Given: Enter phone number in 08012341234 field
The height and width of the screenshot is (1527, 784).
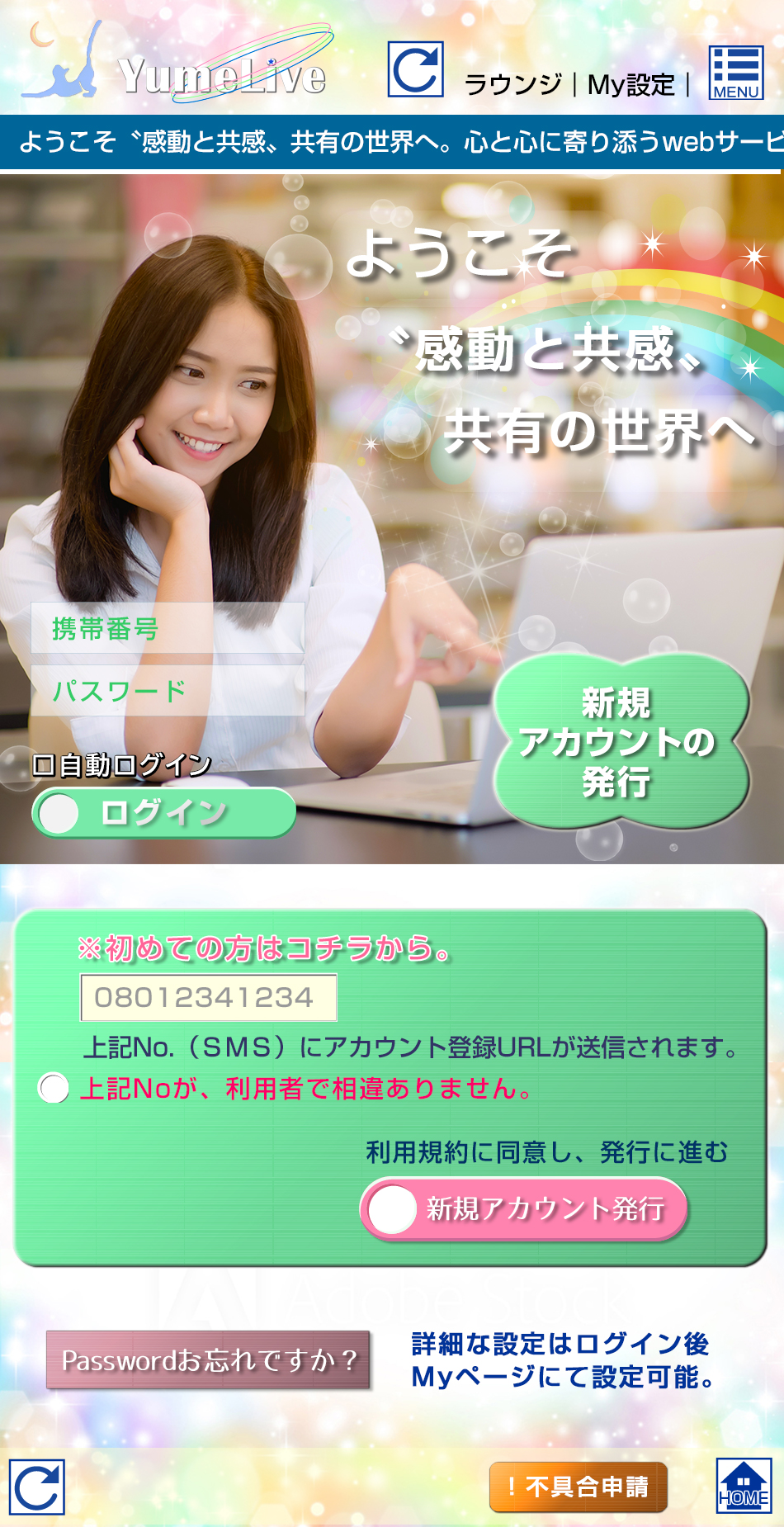Looking at the screenshot, I should 208,997.
